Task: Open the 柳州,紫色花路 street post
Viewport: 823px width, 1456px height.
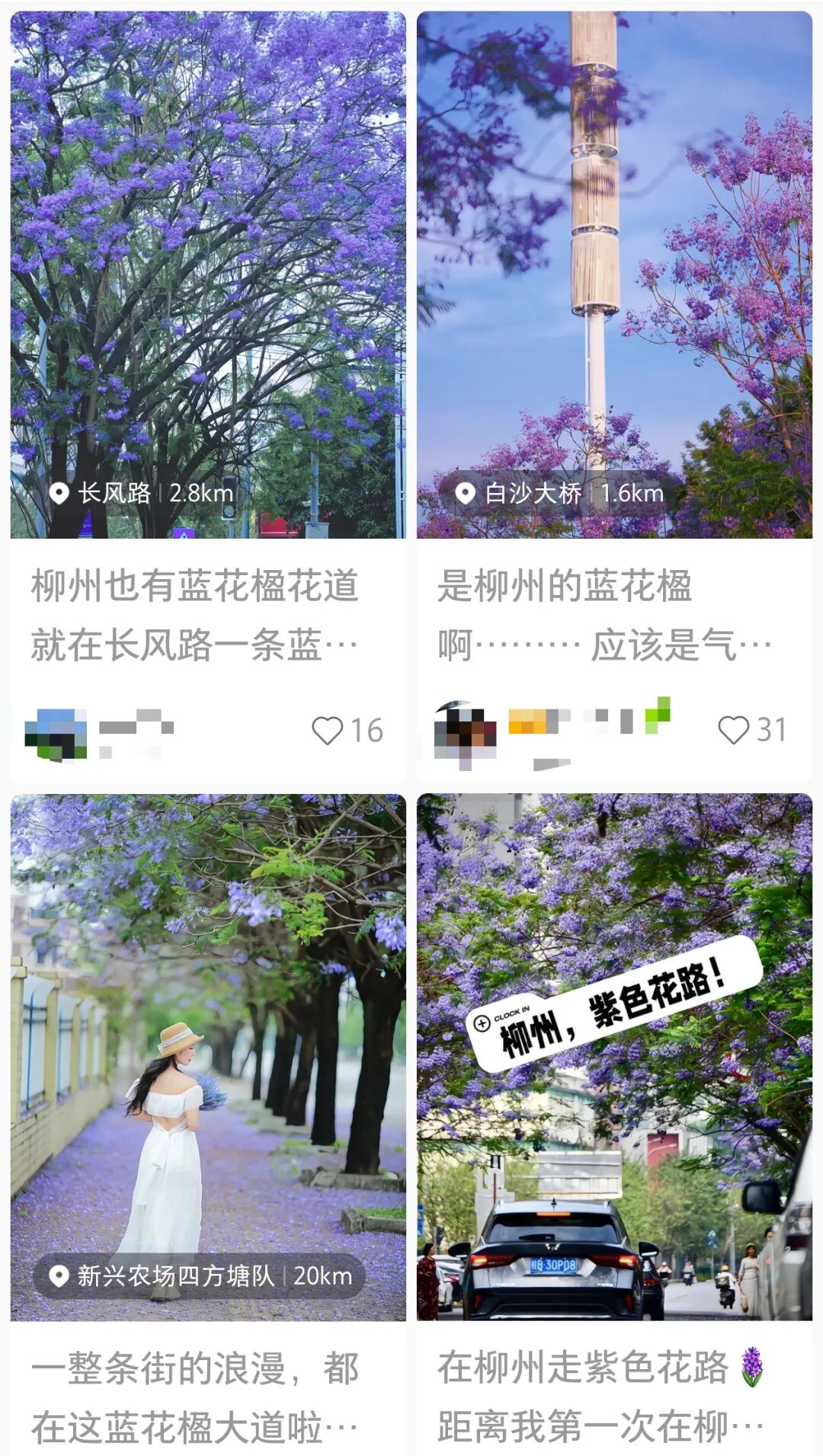Action: coord(614,1058)
